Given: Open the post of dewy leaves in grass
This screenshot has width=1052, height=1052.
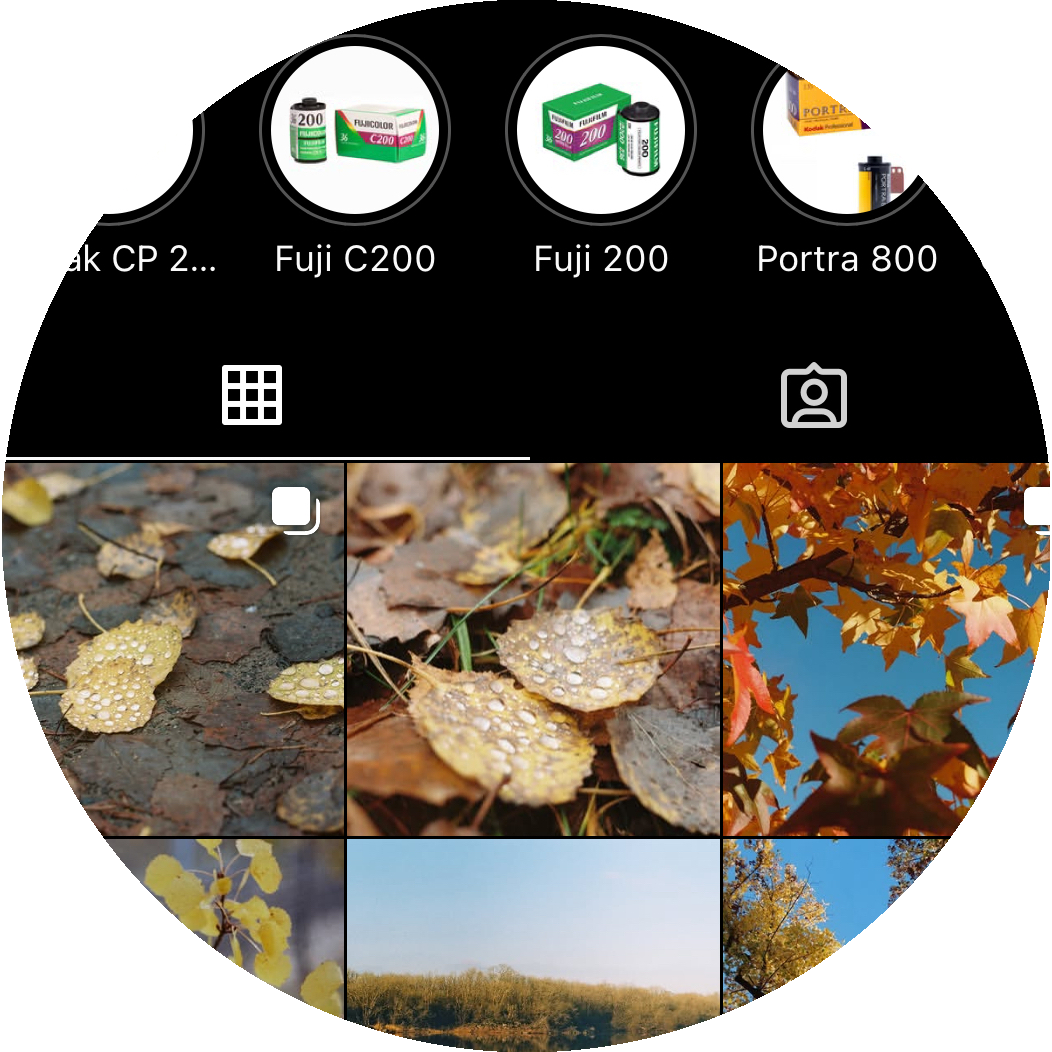Looking at the screenshot, I should [x=533, y=648].
